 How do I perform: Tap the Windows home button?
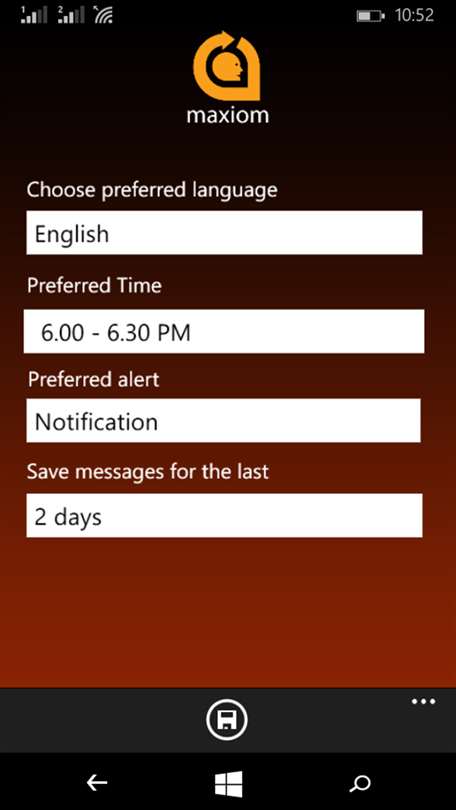point(228,784)
